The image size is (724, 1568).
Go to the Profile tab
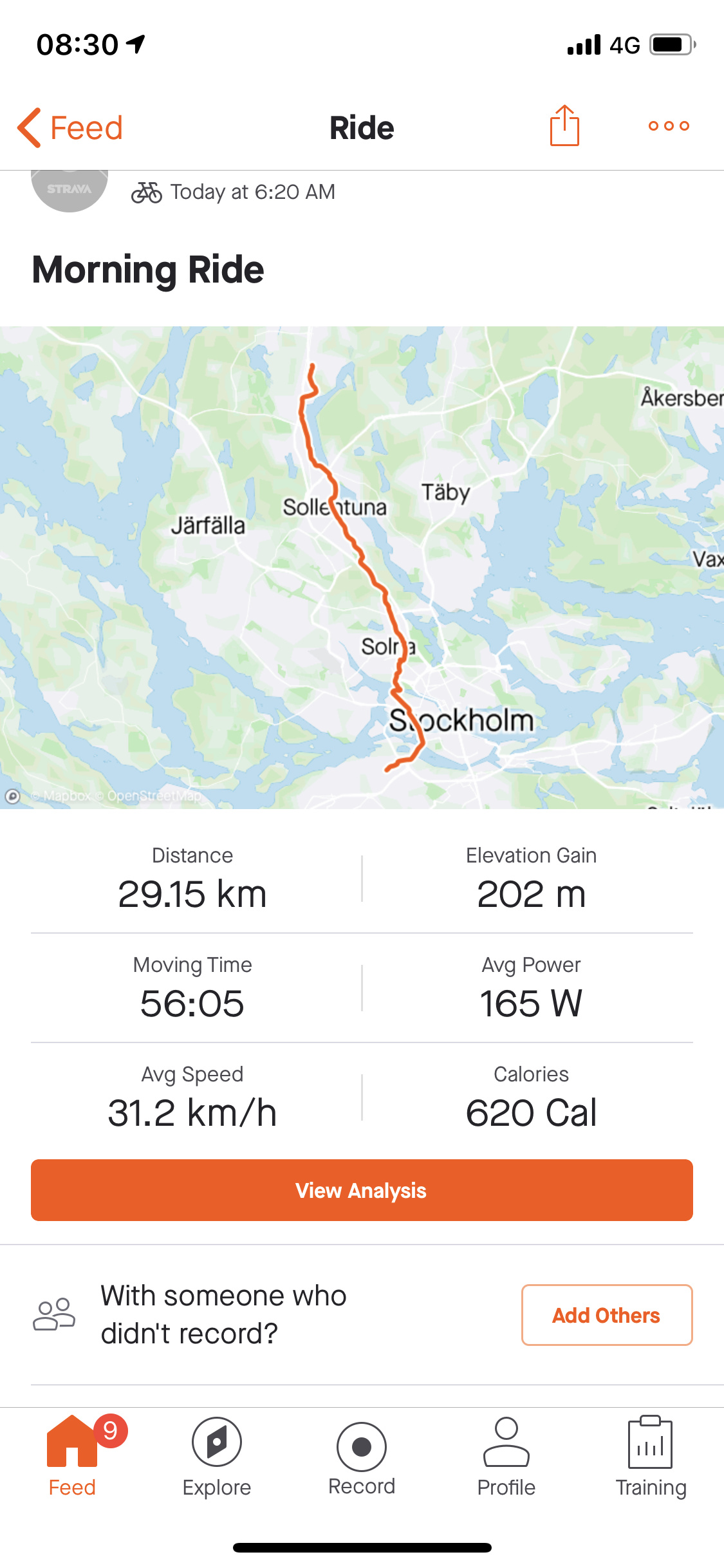(x=506, y=1457)
